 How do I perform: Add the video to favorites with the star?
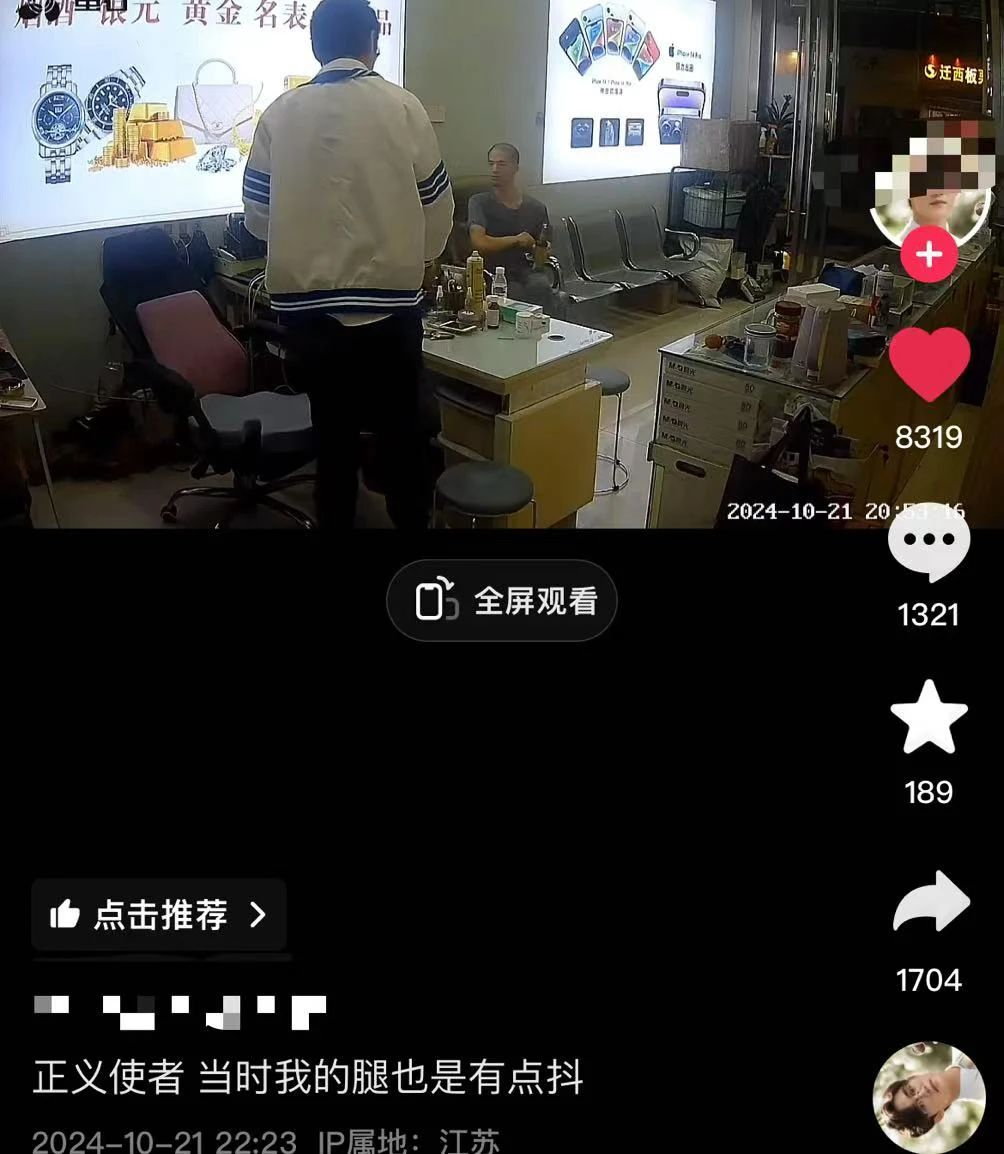[929, 718]
